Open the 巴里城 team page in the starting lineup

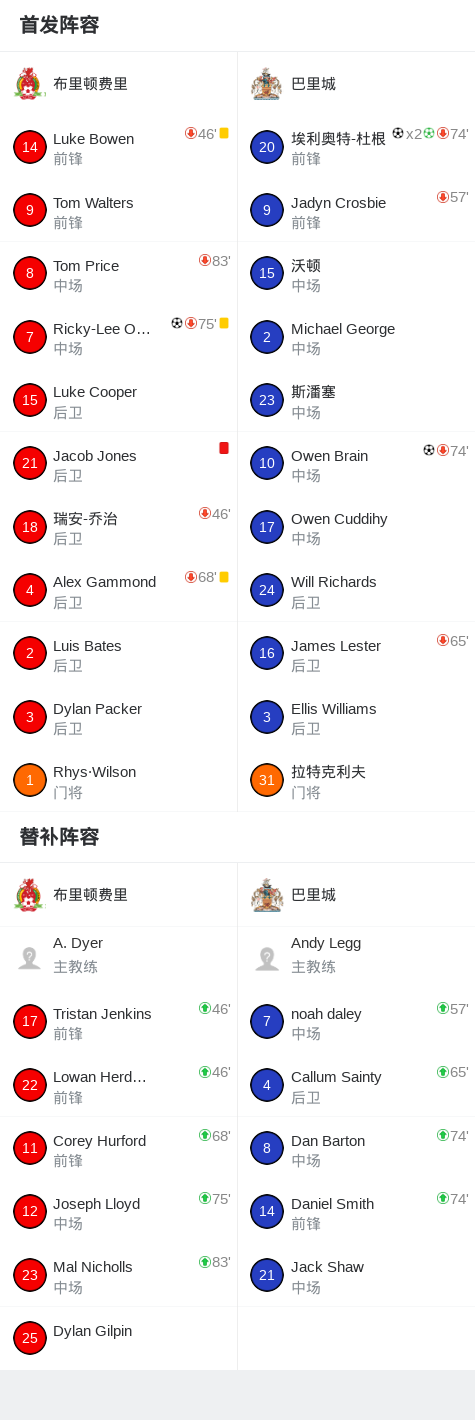tap(356, 84)
